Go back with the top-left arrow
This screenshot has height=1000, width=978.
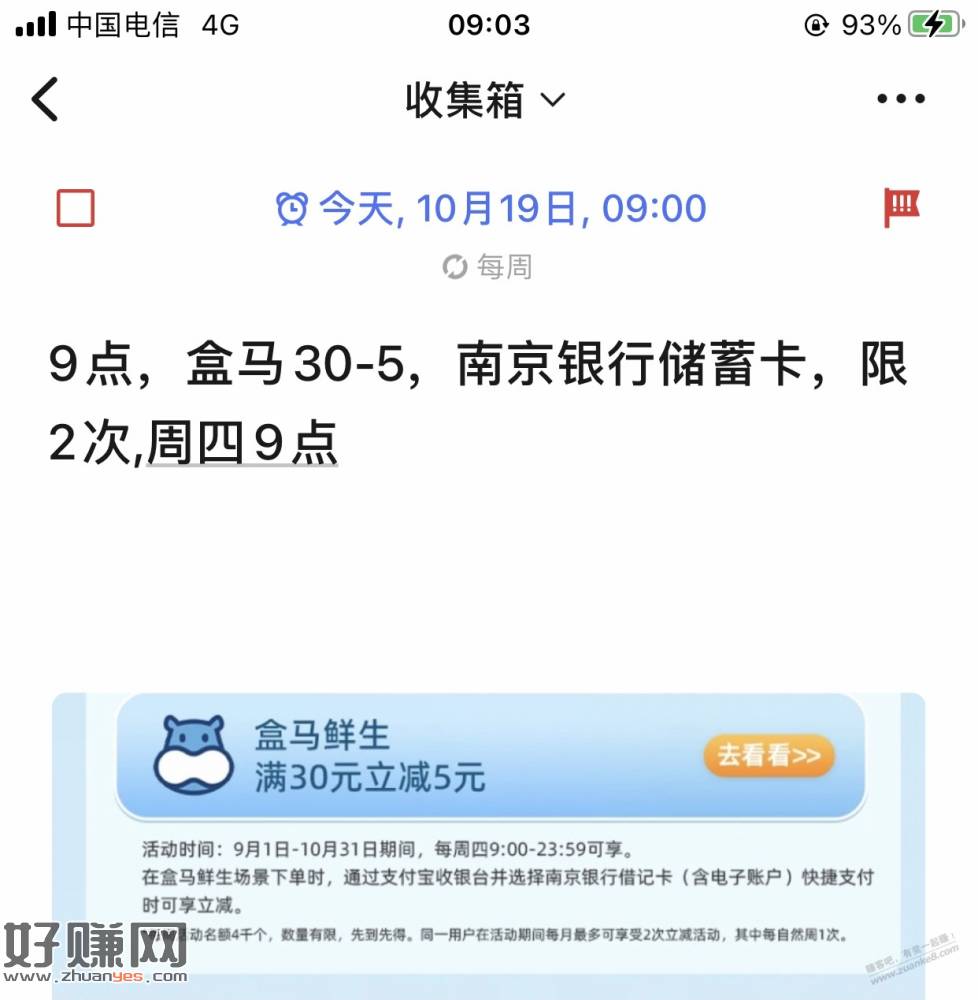45,99
